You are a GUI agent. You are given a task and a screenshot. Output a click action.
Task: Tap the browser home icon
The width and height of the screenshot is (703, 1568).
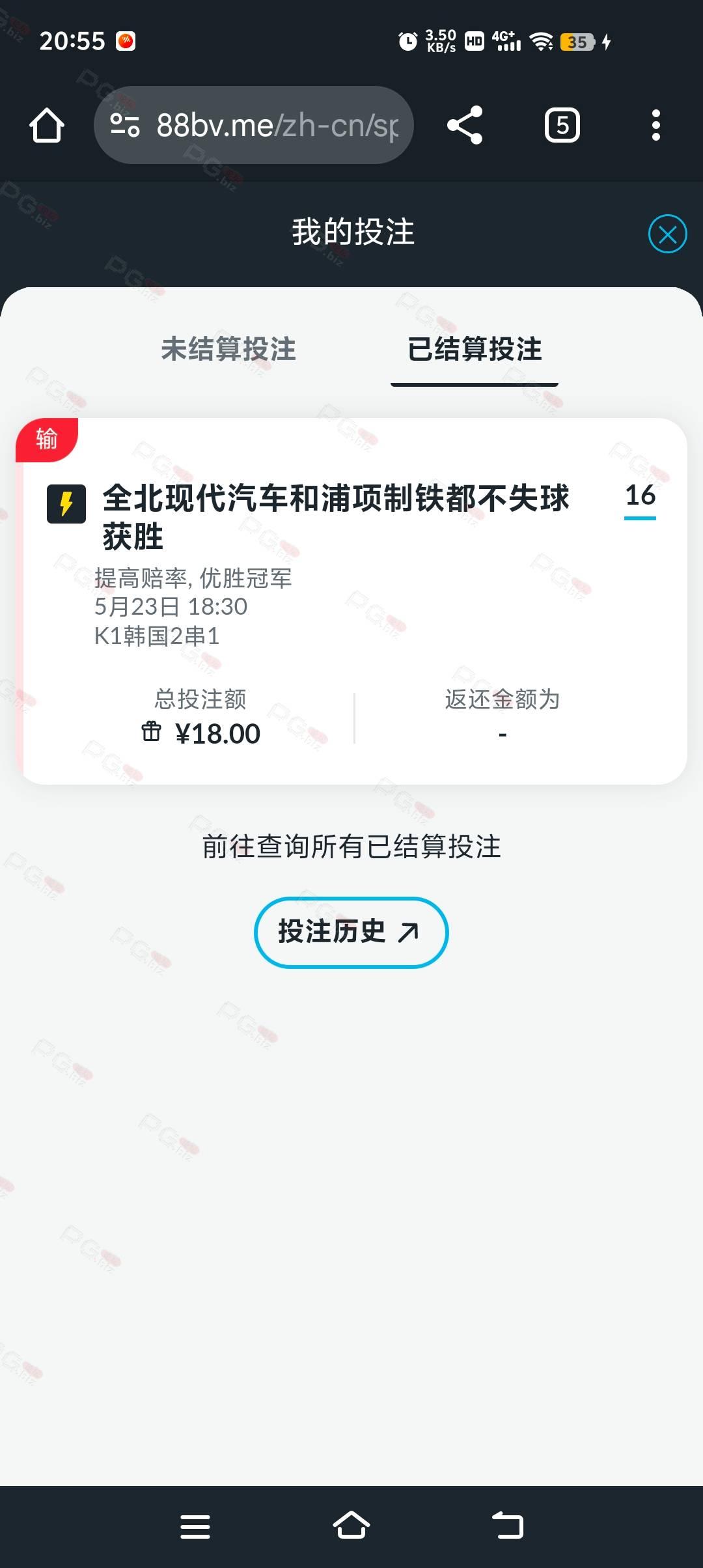pos(47,125)
